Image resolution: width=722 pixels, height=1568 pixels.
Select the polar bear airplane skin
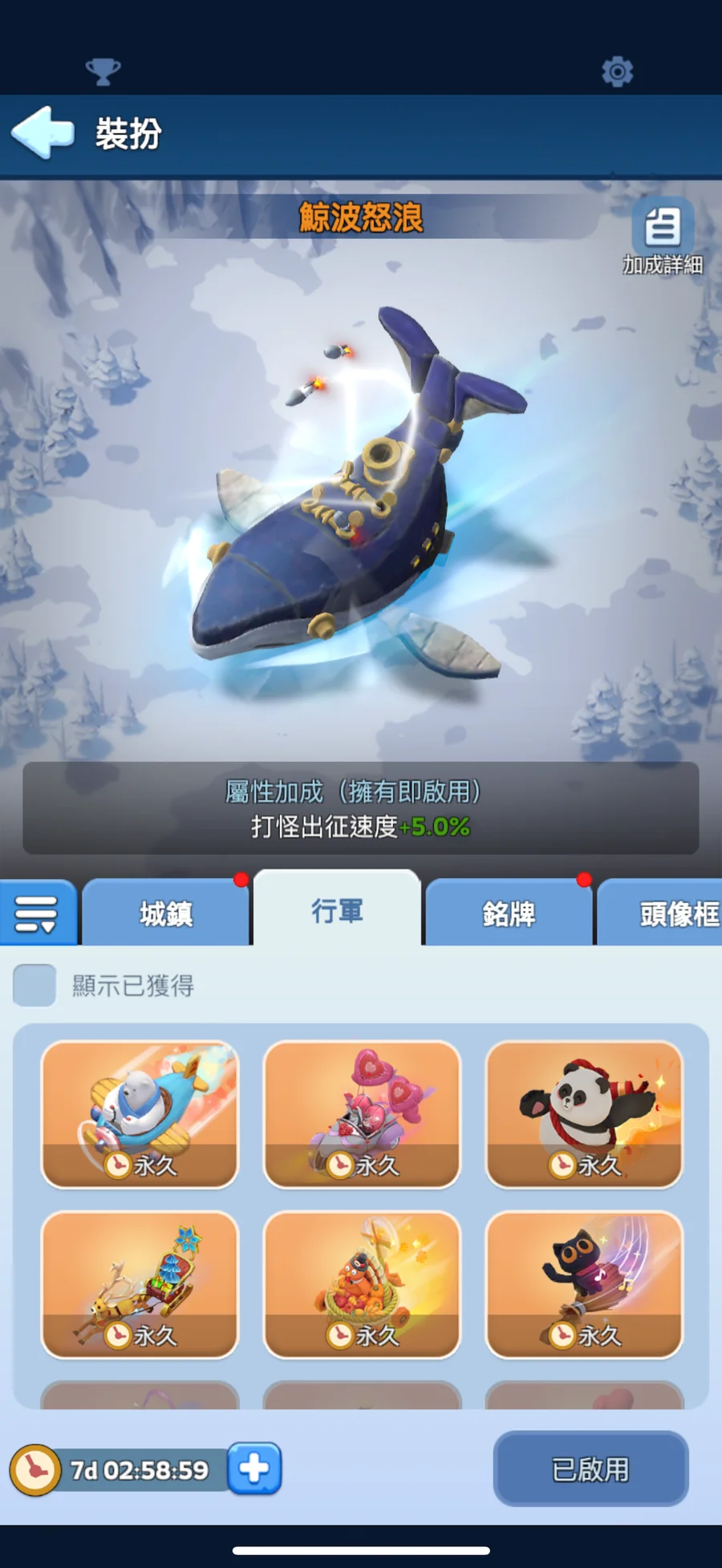point(140,1114)
